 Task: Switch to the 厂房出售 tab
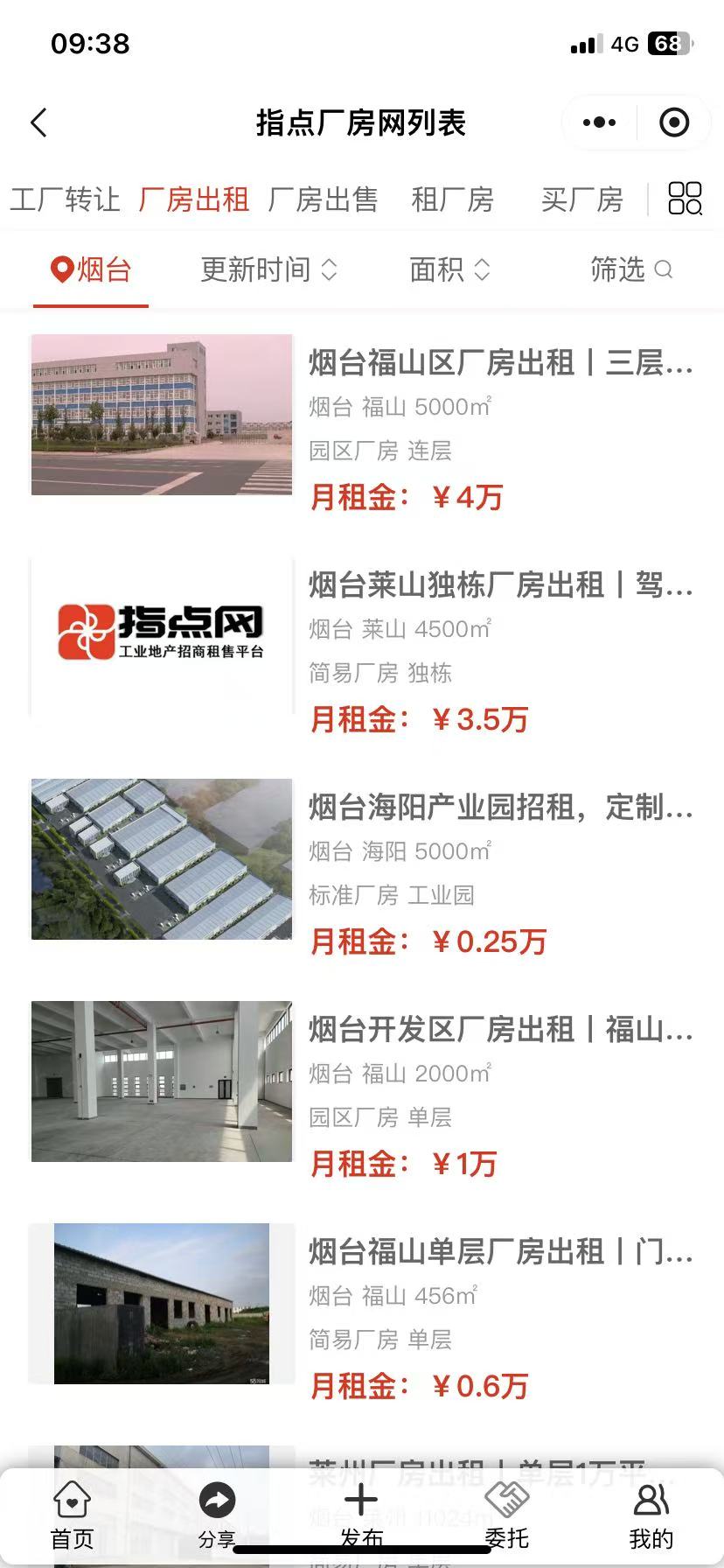coord(323,199)
